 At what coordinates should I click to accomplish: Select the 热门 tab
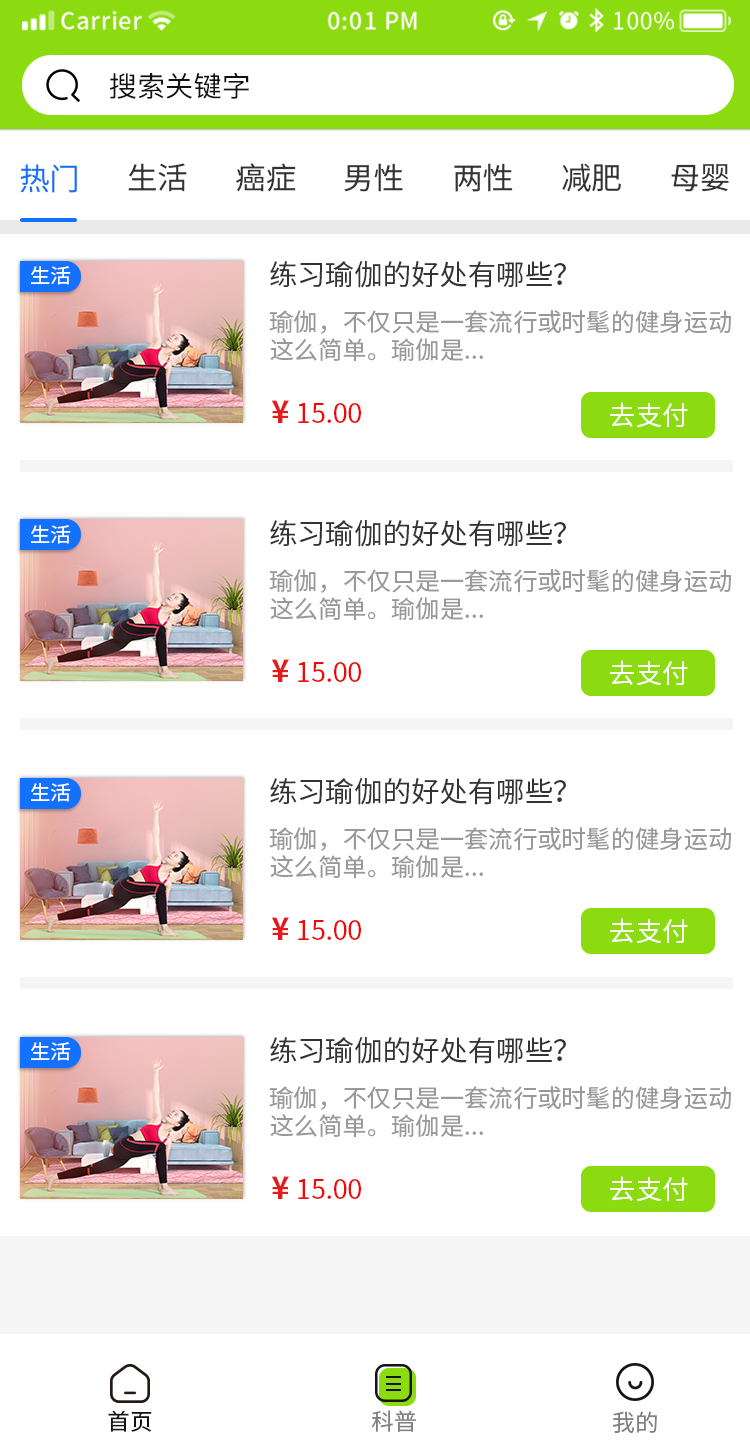pyautogui.click(x=49, y=179)
